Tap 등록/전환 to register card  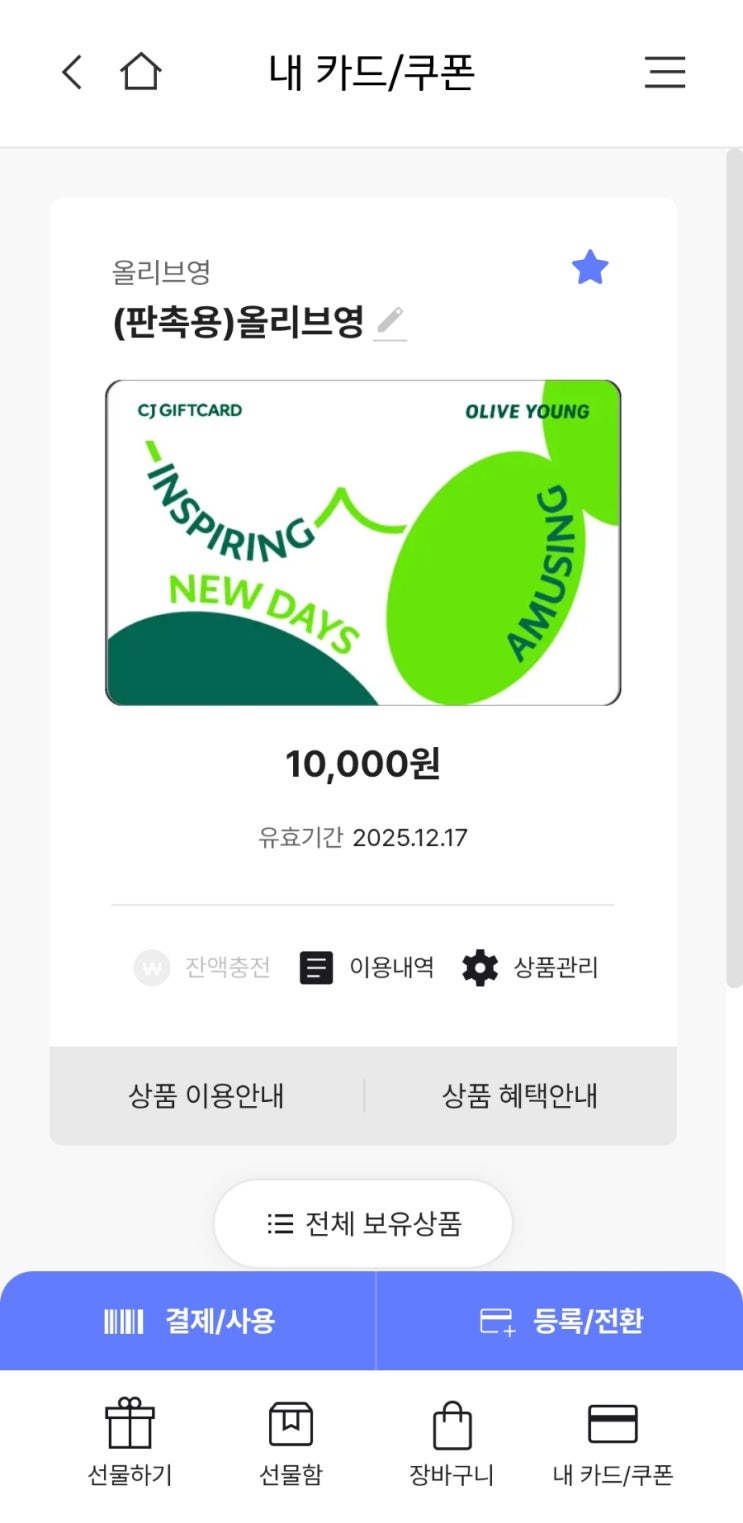560,1322
